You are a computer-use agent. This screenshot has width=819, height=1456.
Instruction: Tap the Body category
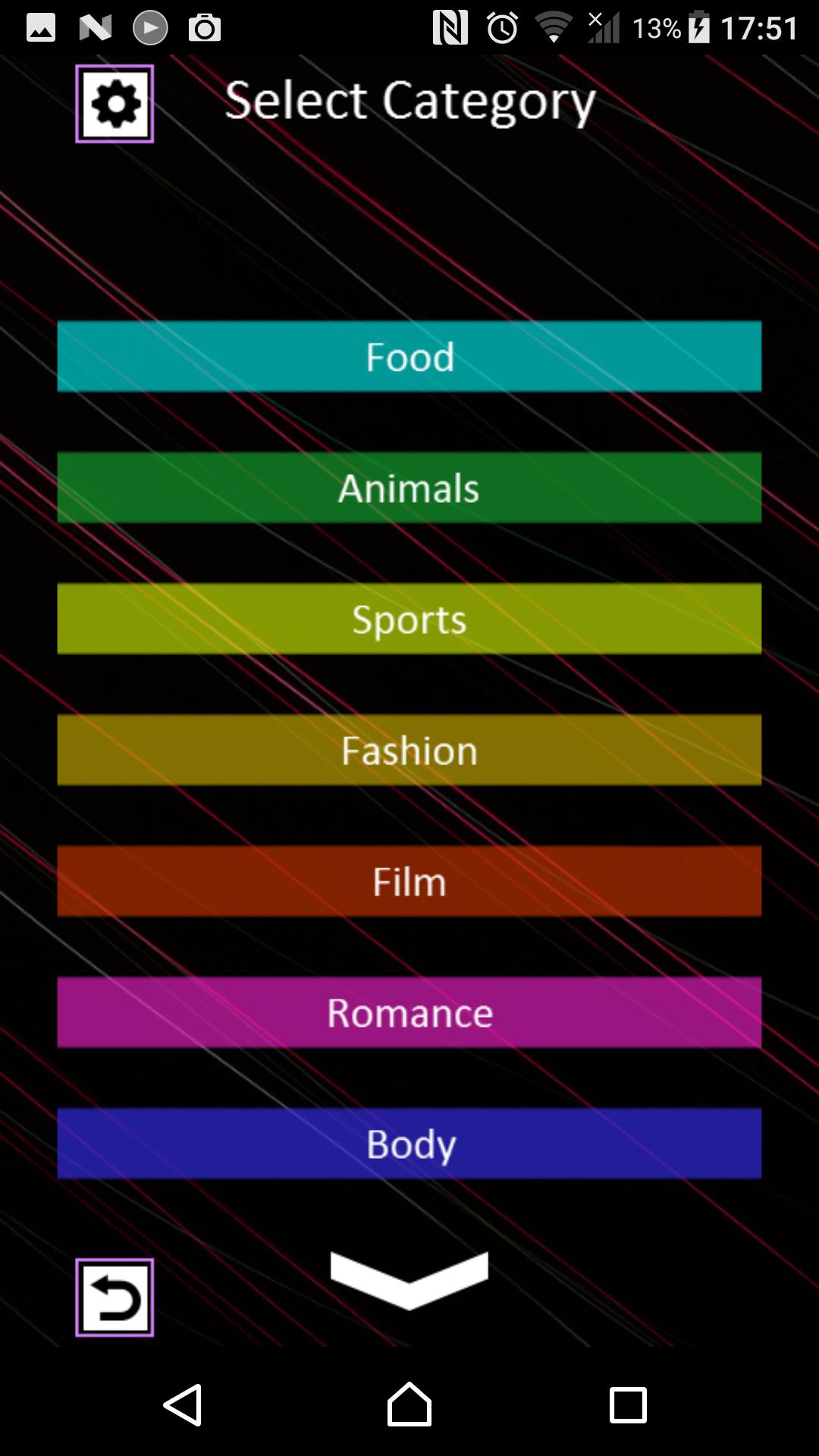409,1144
